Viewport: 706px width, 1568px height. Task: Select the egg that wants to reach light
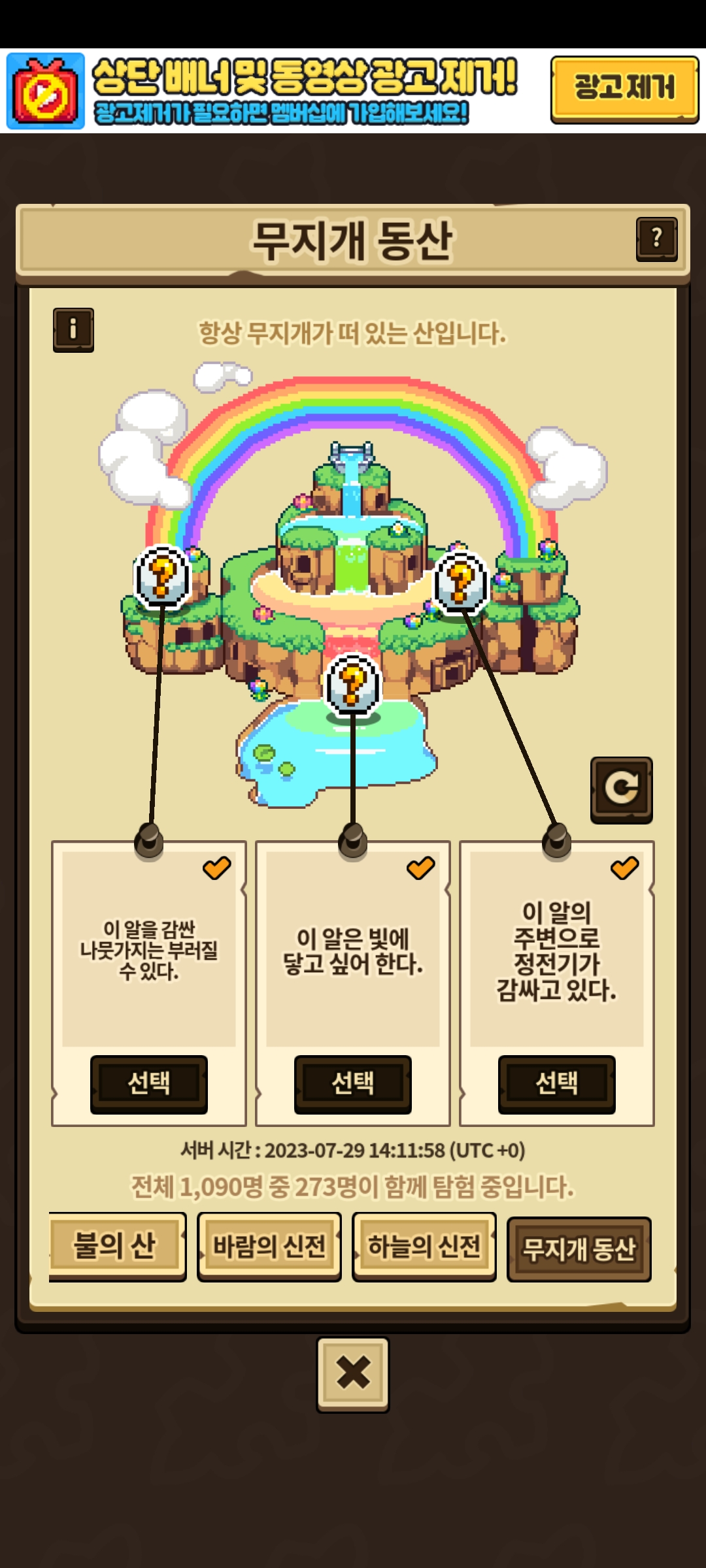(x=353, y=1083)
